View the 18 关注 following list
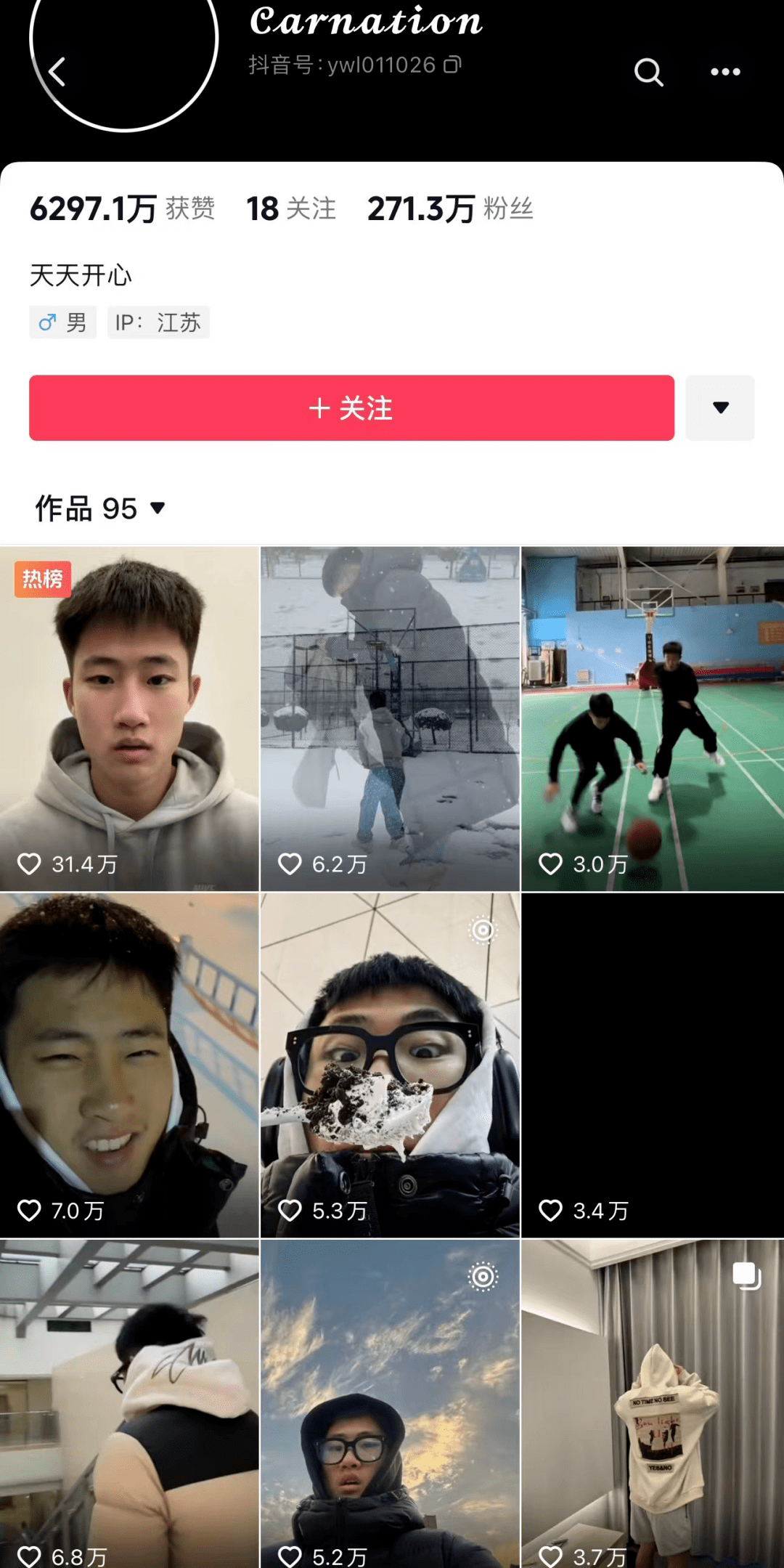 tap(291, 209)
